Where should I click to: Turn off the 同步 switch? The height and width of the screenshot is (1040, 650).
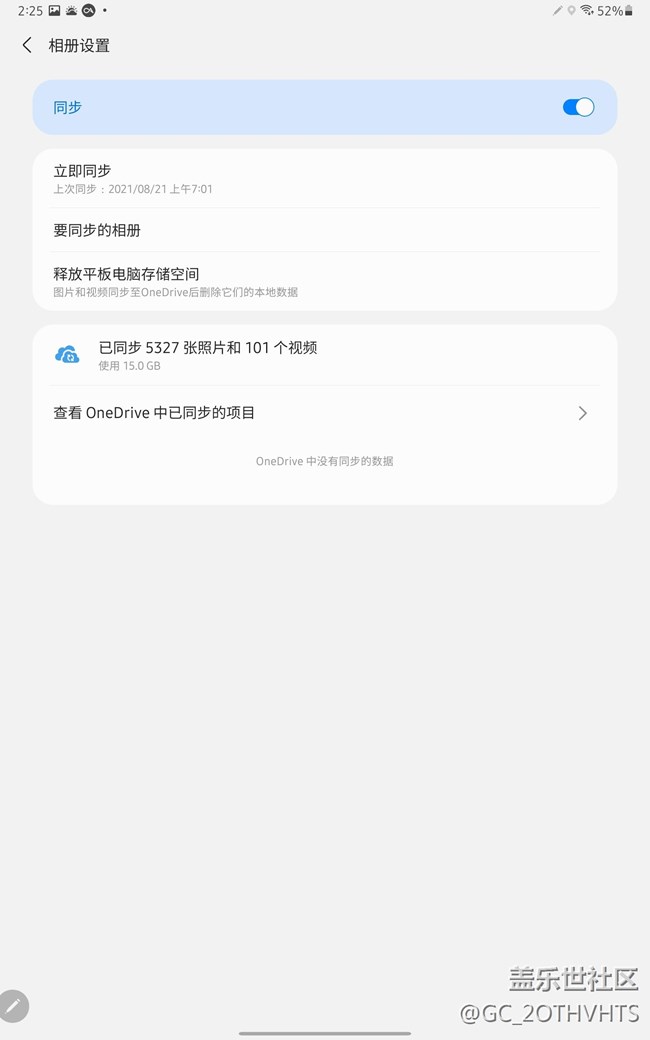pyautogui.click(x=578, y=107)
